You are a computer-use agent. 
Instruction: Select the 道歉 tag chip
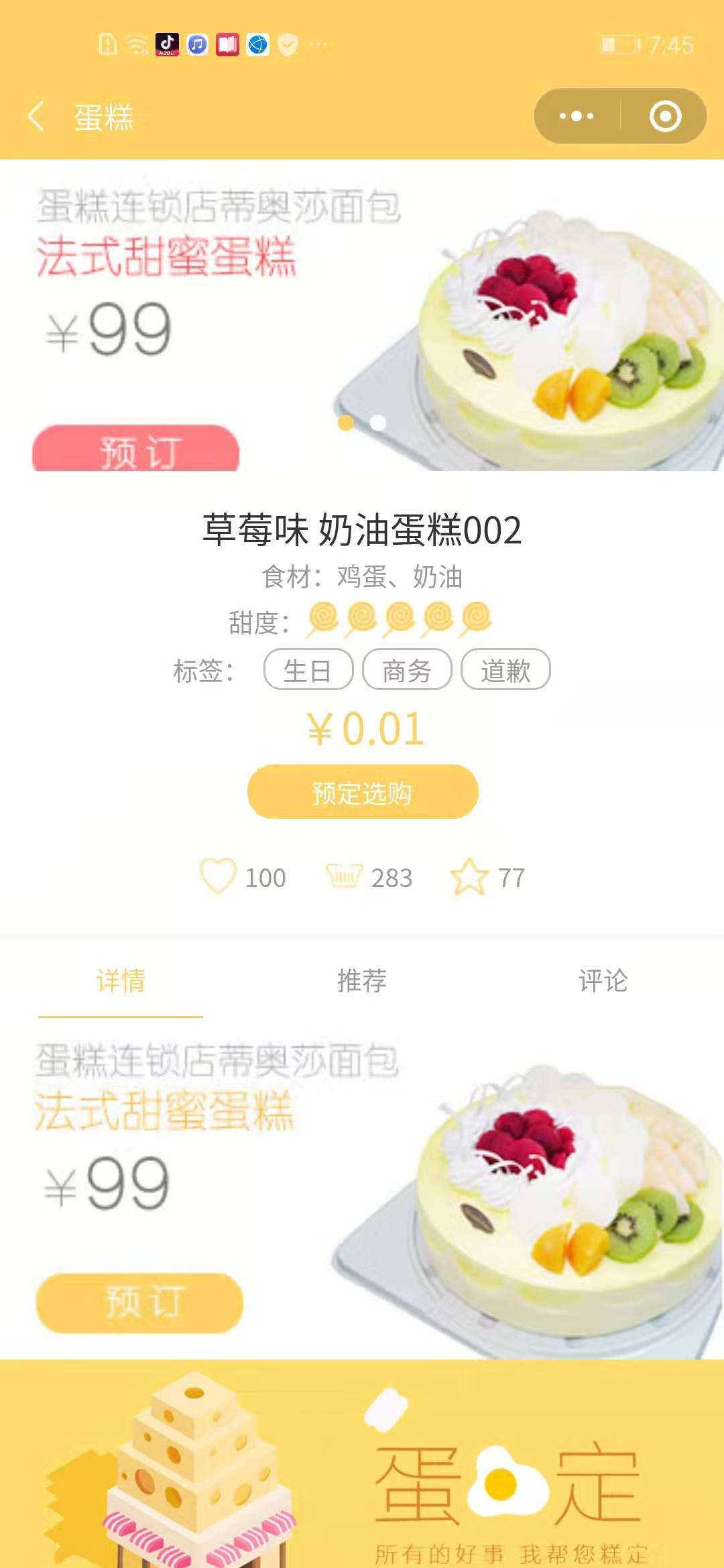click(505, 669)
